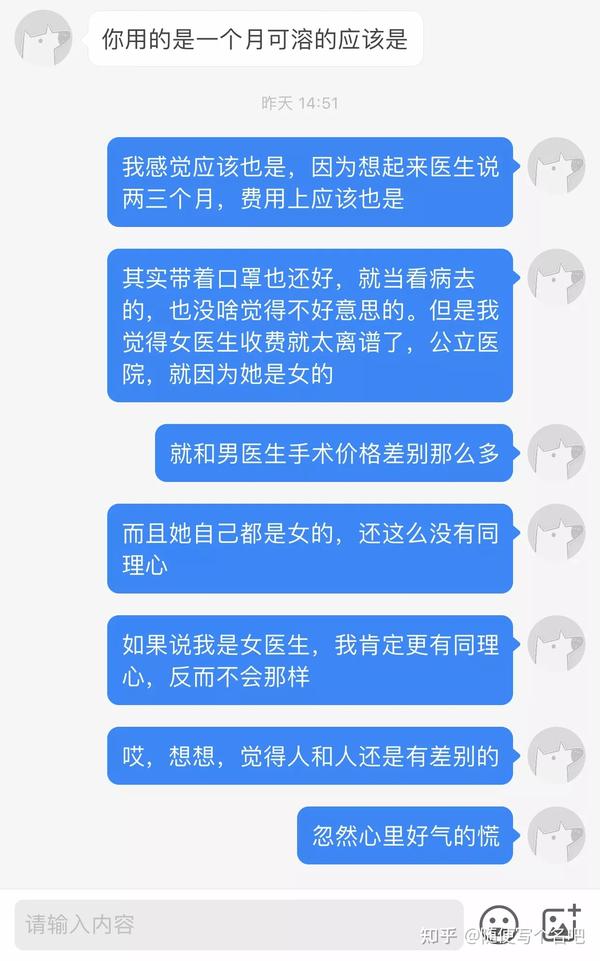Open sender avatar beside '忽然心里好气的慌'
This screenshot has height=961, width=600.
[x=556, y=835]
